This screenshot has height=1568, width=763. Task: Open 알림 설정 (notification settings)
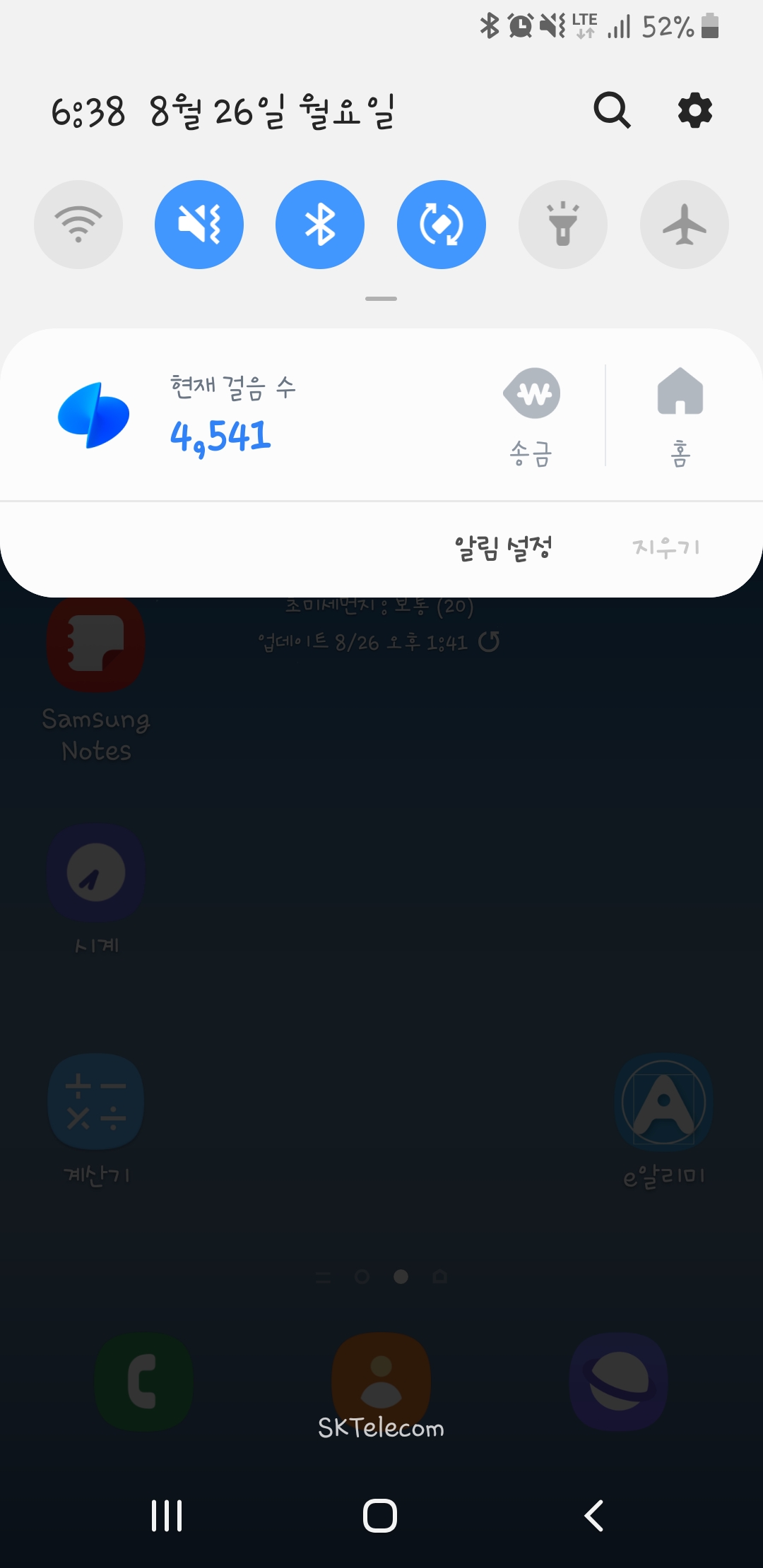[503, 548]
